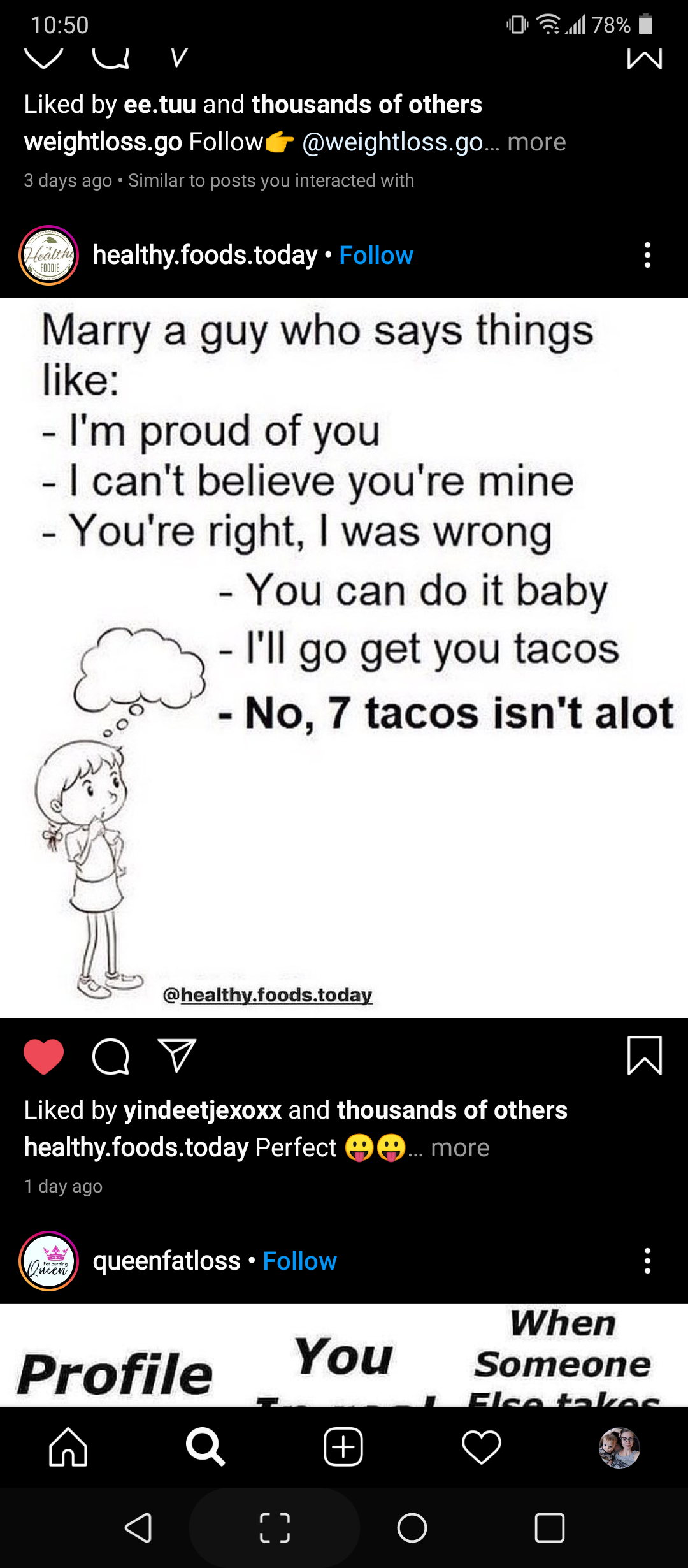688x1568 pixels.
Task: Share the healthy.foods.today post
Action: 176,1056
